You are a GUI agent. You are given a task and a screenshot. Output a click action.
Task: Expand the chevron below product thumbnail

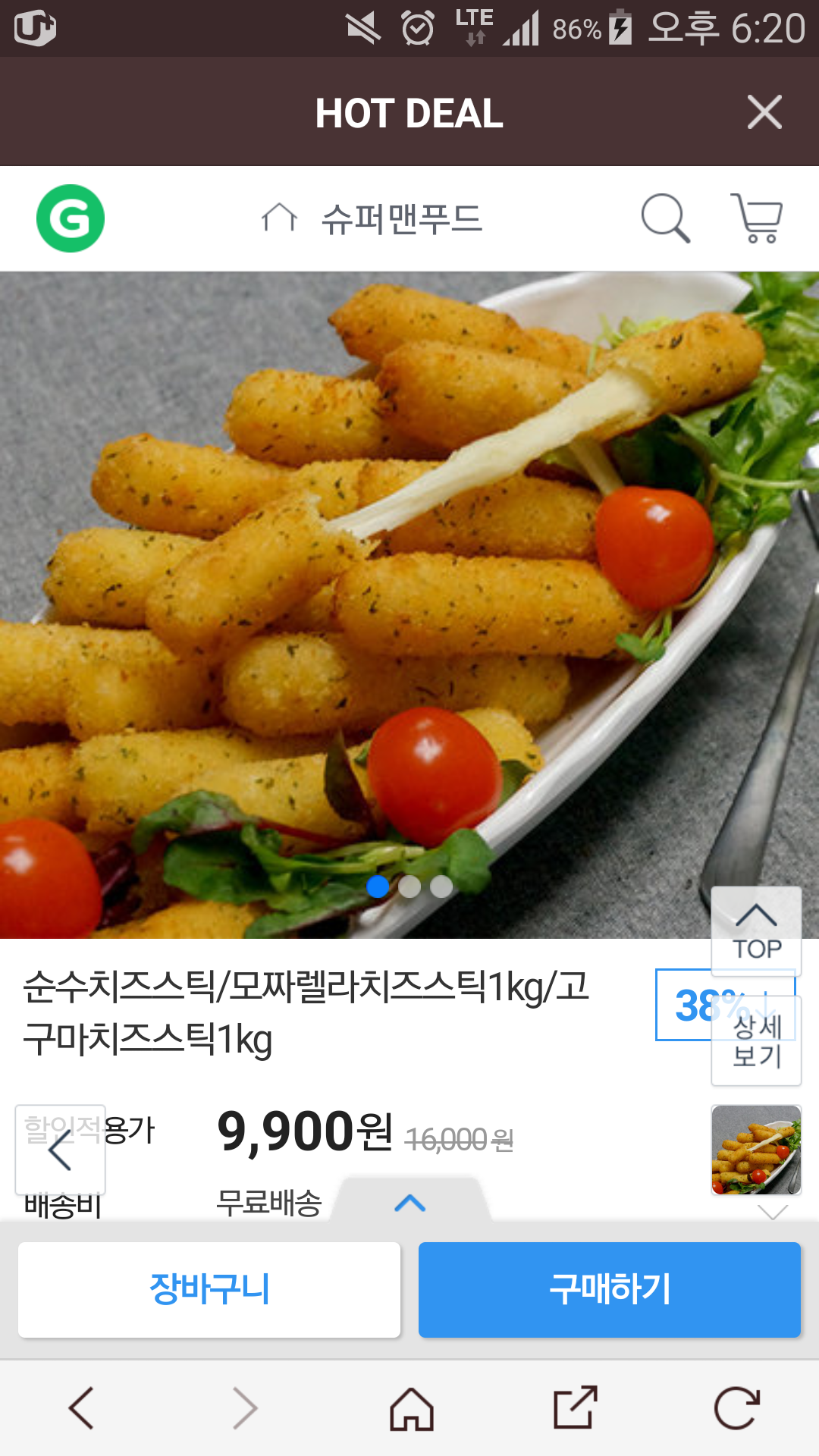coord(773,1211)
